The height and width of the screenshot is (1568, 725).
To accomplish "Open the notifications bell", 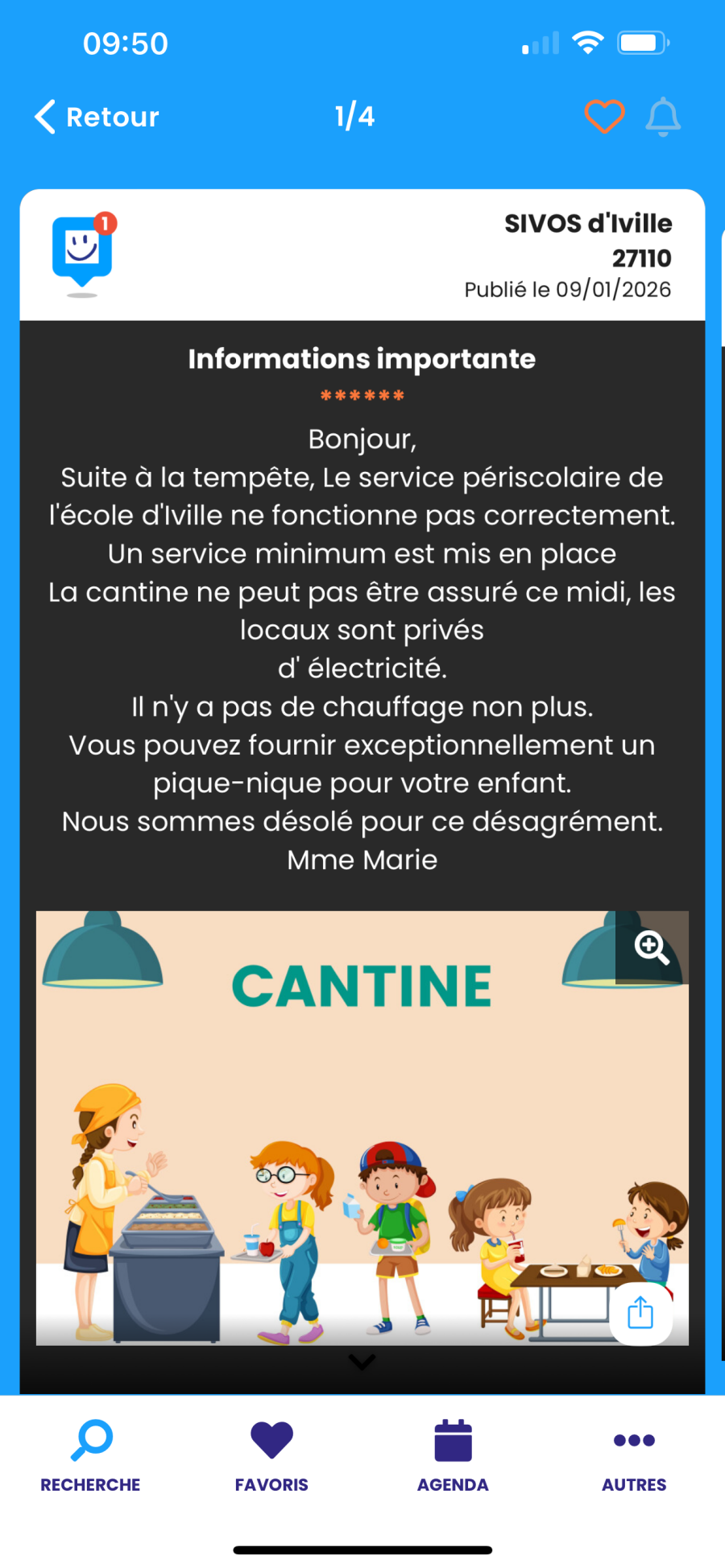I will point(663,117).
